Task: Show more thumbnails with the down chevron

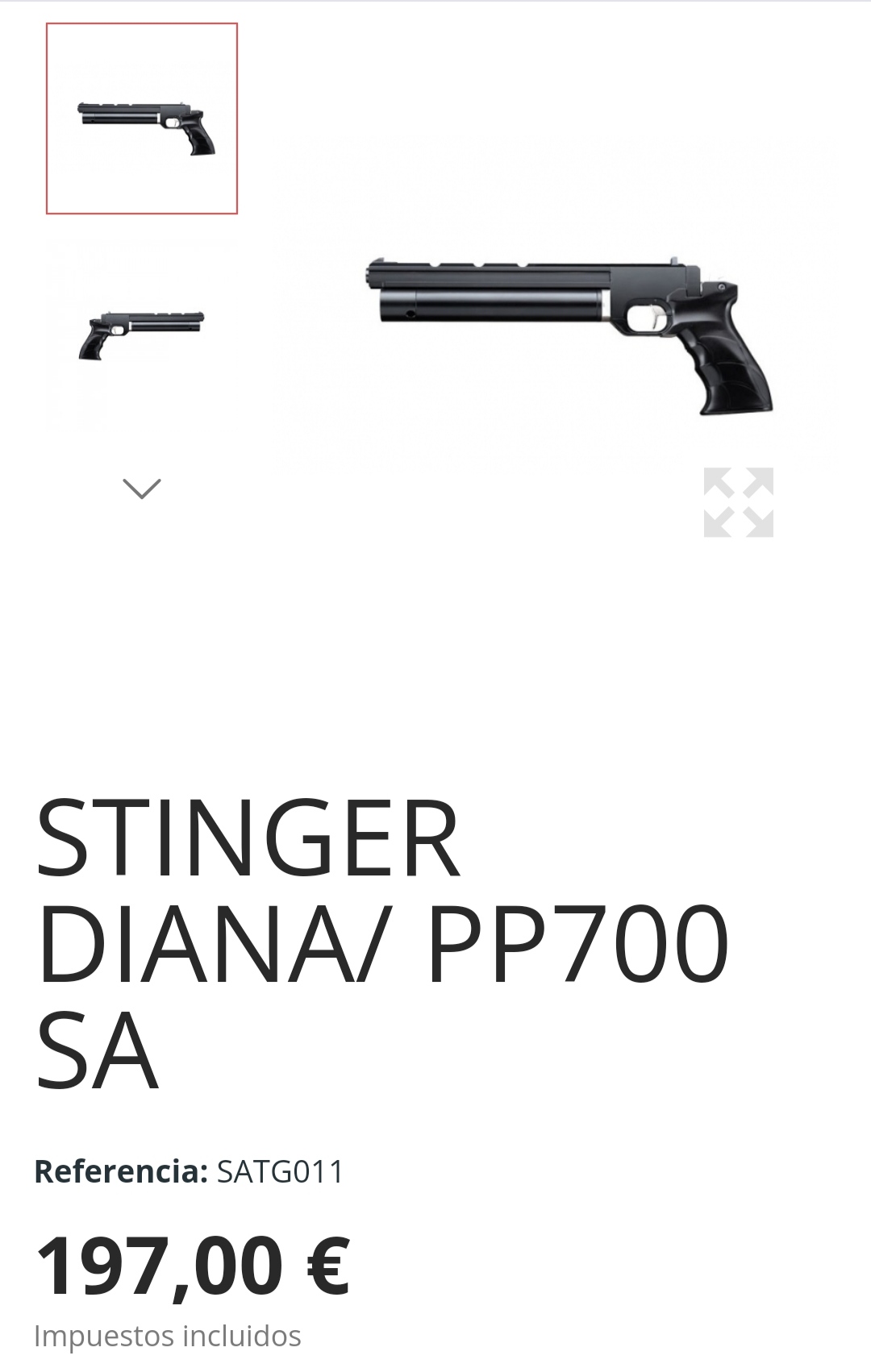Action: tap(142, 489)
